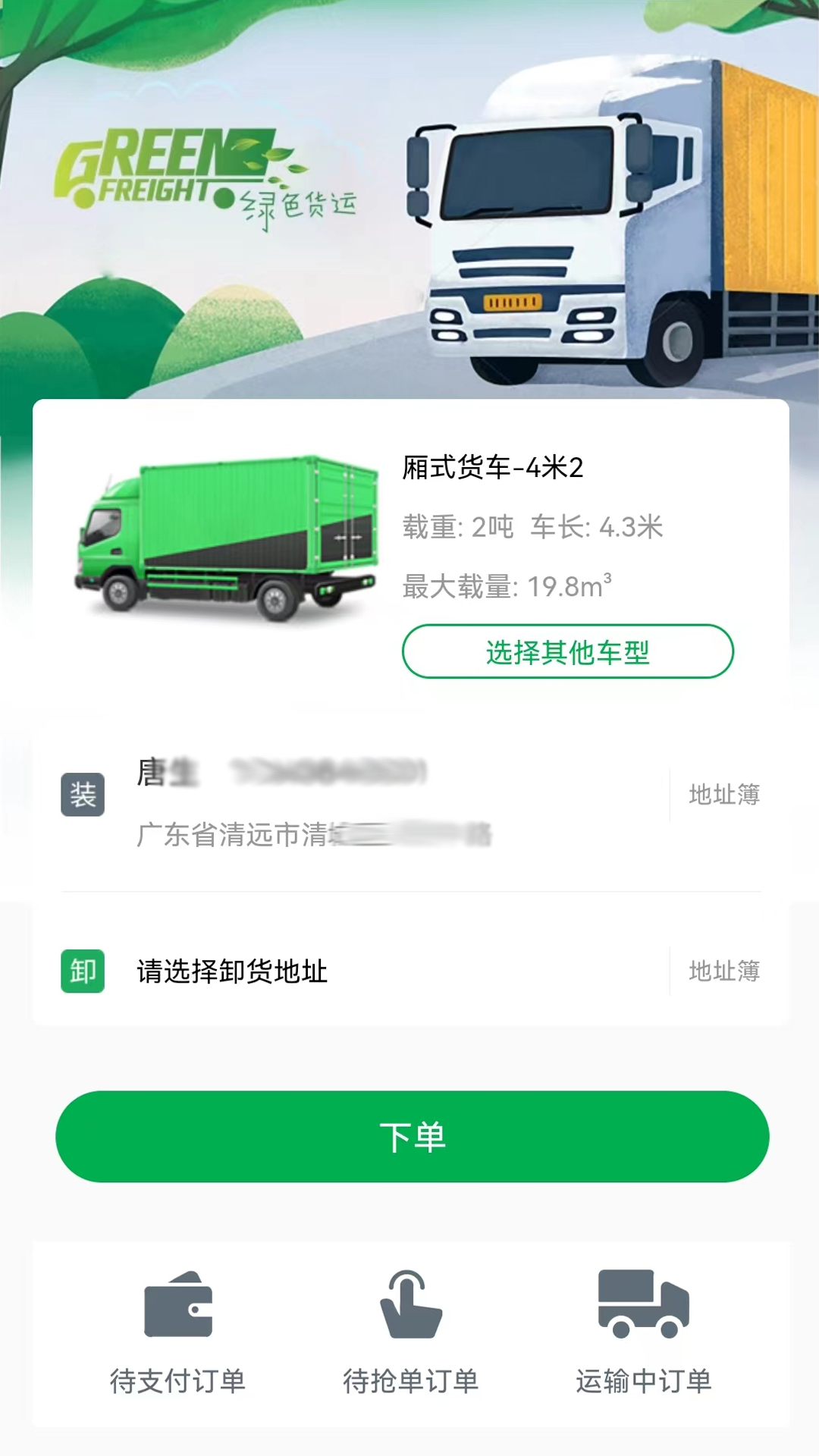Click the 待支付订单 label
The height and width of the screenshot is (1456, 819).
tap(179, 1382)
